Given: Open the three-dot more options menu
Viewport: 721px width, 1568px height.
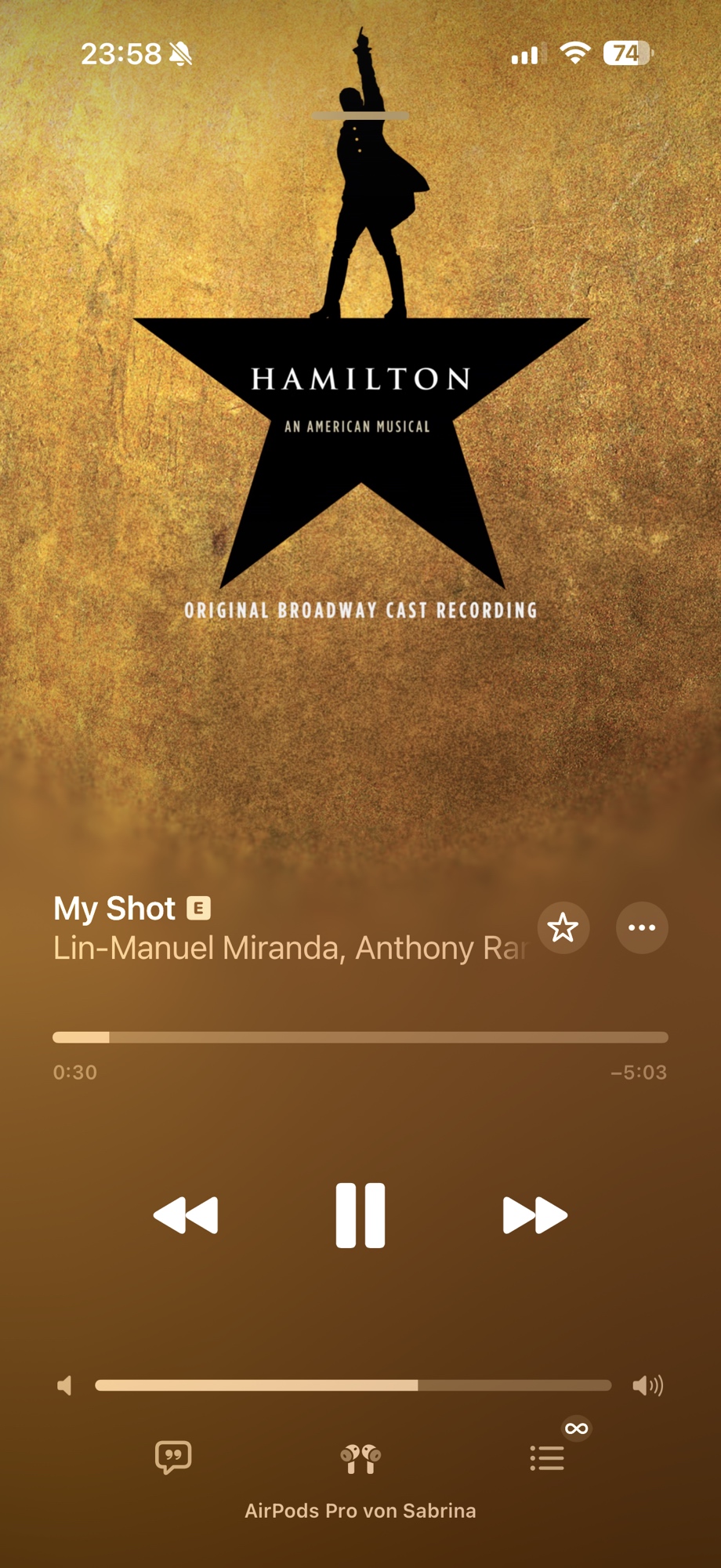Looking at the screenshot, I should pos(642,928).
